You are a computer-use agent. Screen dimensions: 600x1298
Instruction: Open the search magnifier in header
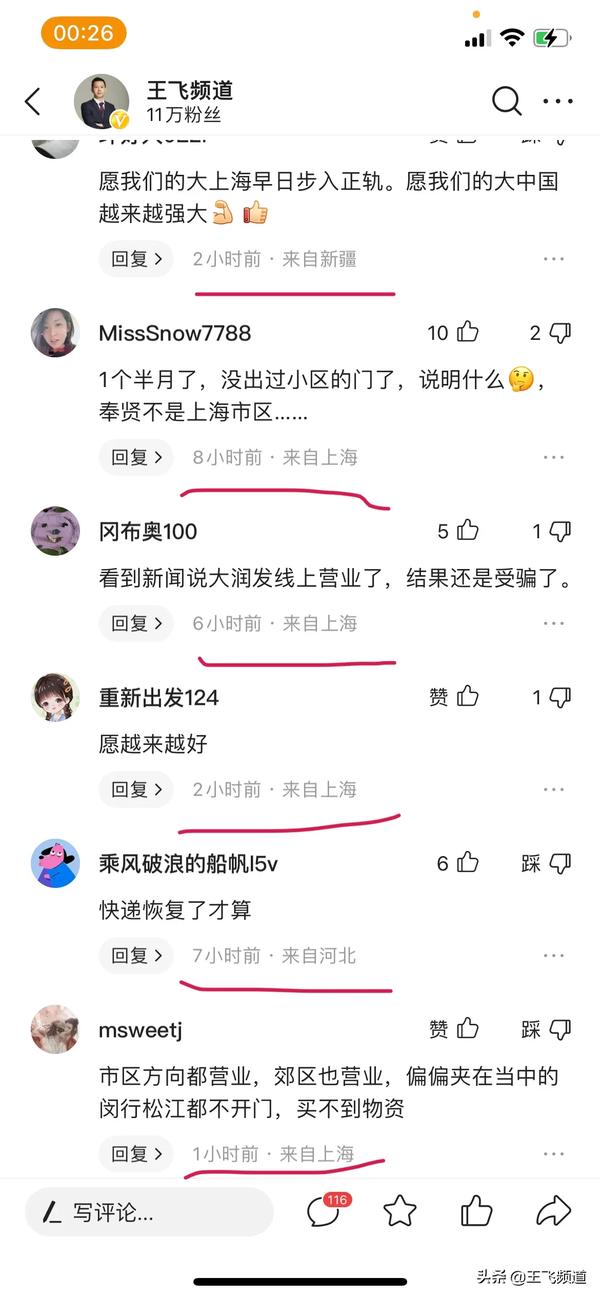coord(507,101)
